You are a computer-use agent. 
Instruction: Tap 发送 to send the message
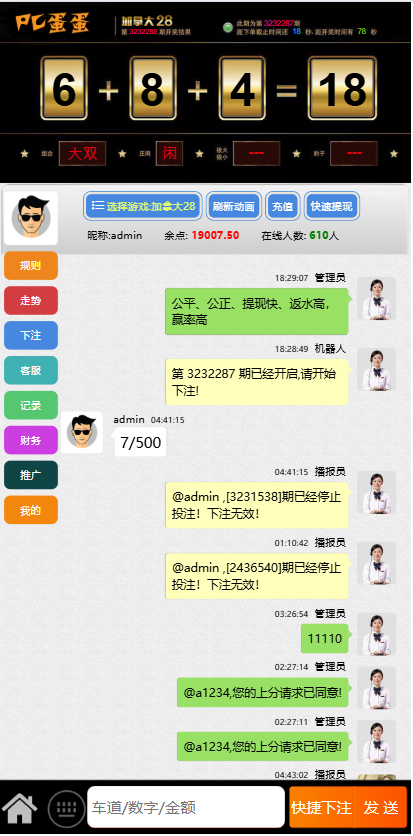(381, 807)
